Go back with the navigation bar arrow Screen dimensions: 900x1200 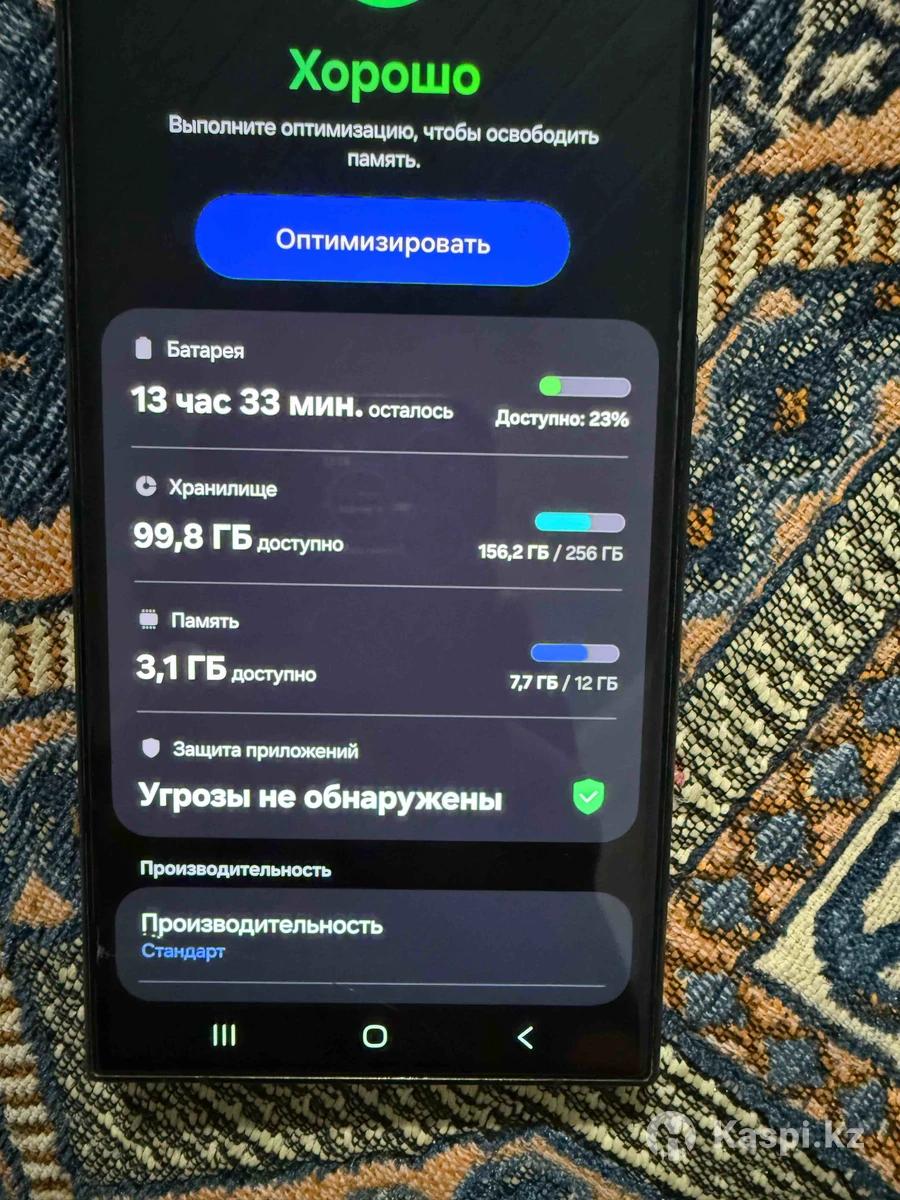click(526, 1037)
